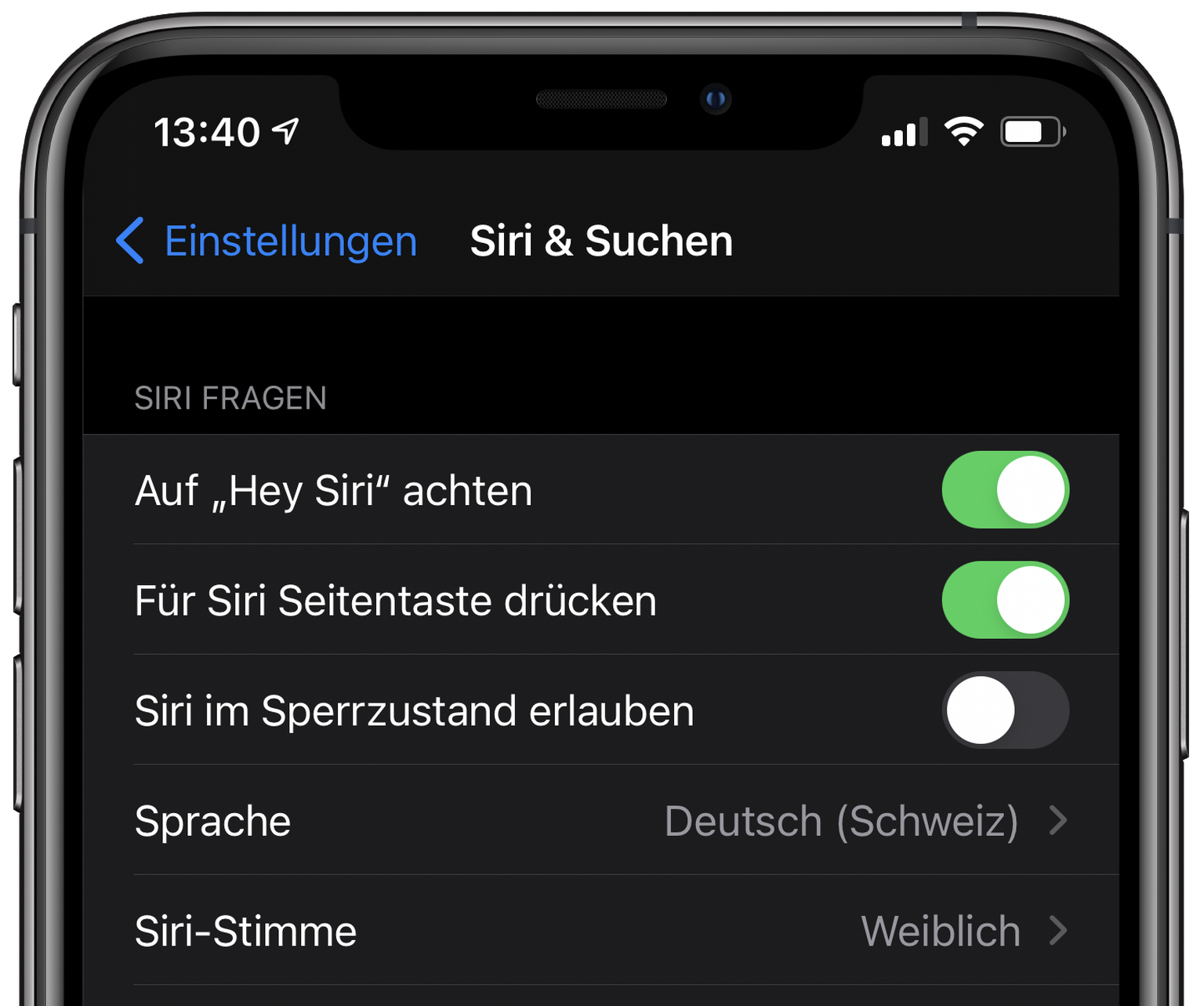Go back to Einstellungen
This screenshot has height=1006, width=1204.
pyautogui.click(x=267, y=241)
